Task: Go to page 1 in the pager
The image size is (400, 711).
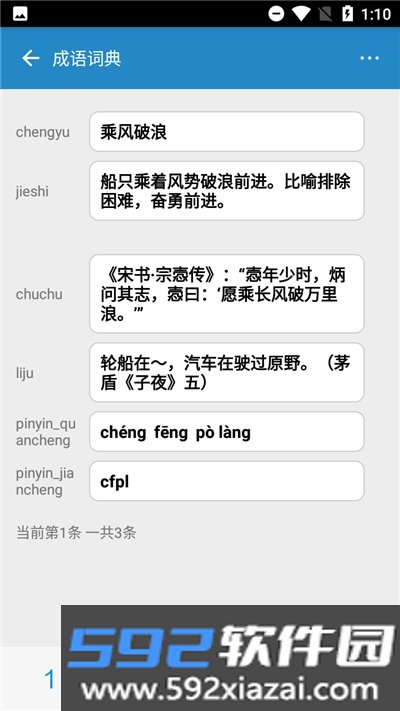Action: coord(49,680)
